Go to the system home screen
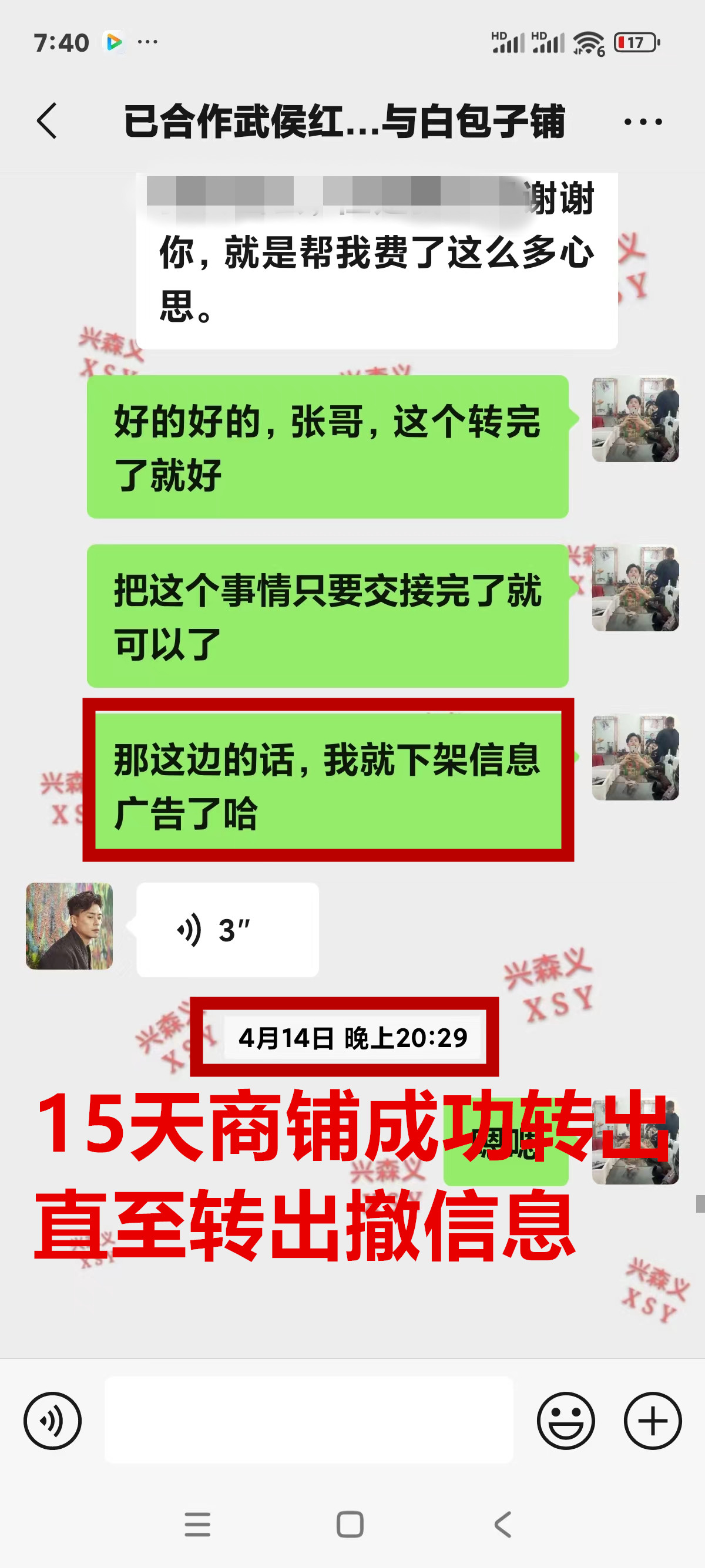Image resolution: width=705 pixels, height=1568 pixels. [350, 1524]
